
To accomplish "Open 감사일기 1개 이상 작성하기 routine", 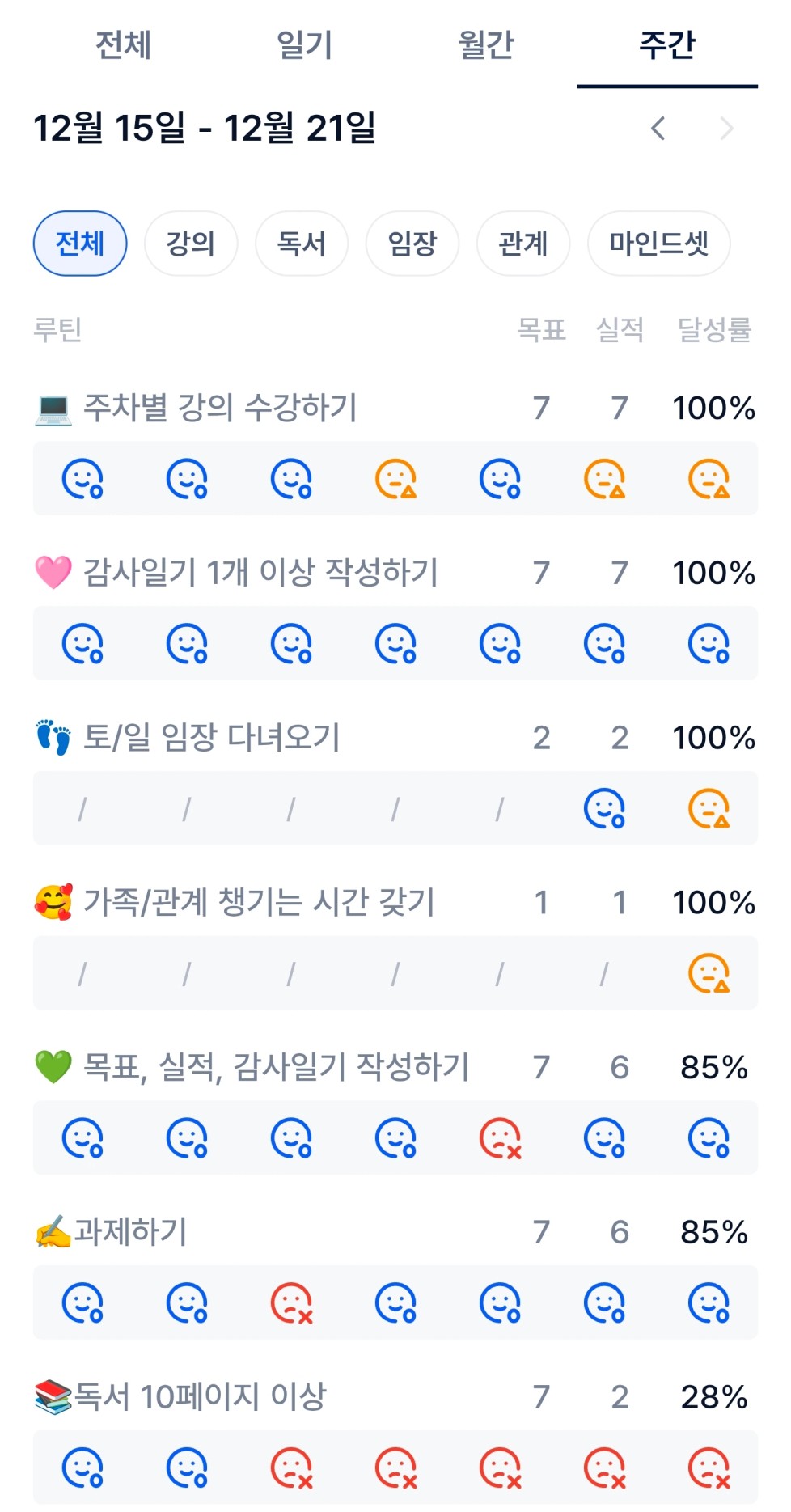I will tap(260, 573).
